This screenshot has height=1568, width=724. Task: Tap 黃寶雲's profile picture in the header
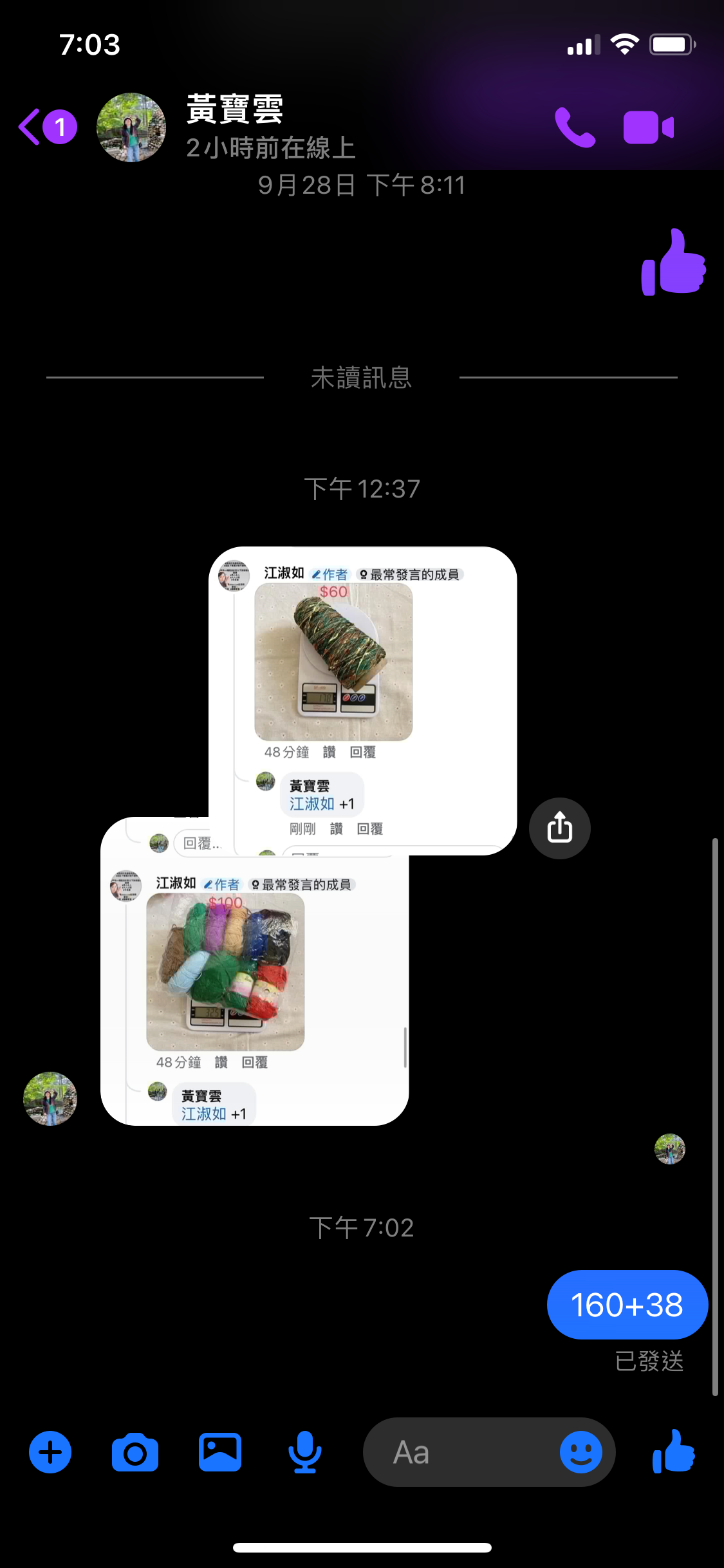point(131,126)
